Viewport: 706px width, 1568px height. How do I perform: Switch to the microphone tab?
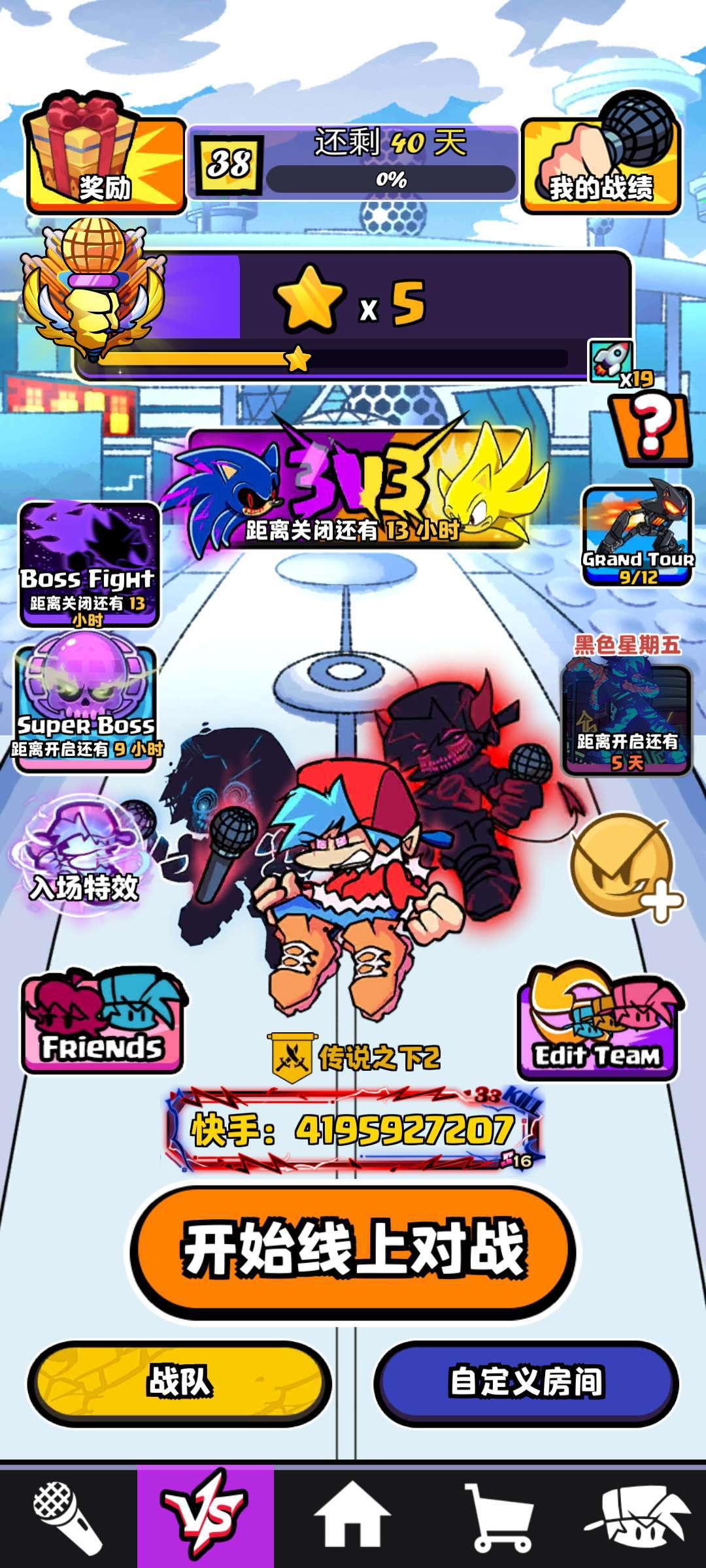(68, 1517)
